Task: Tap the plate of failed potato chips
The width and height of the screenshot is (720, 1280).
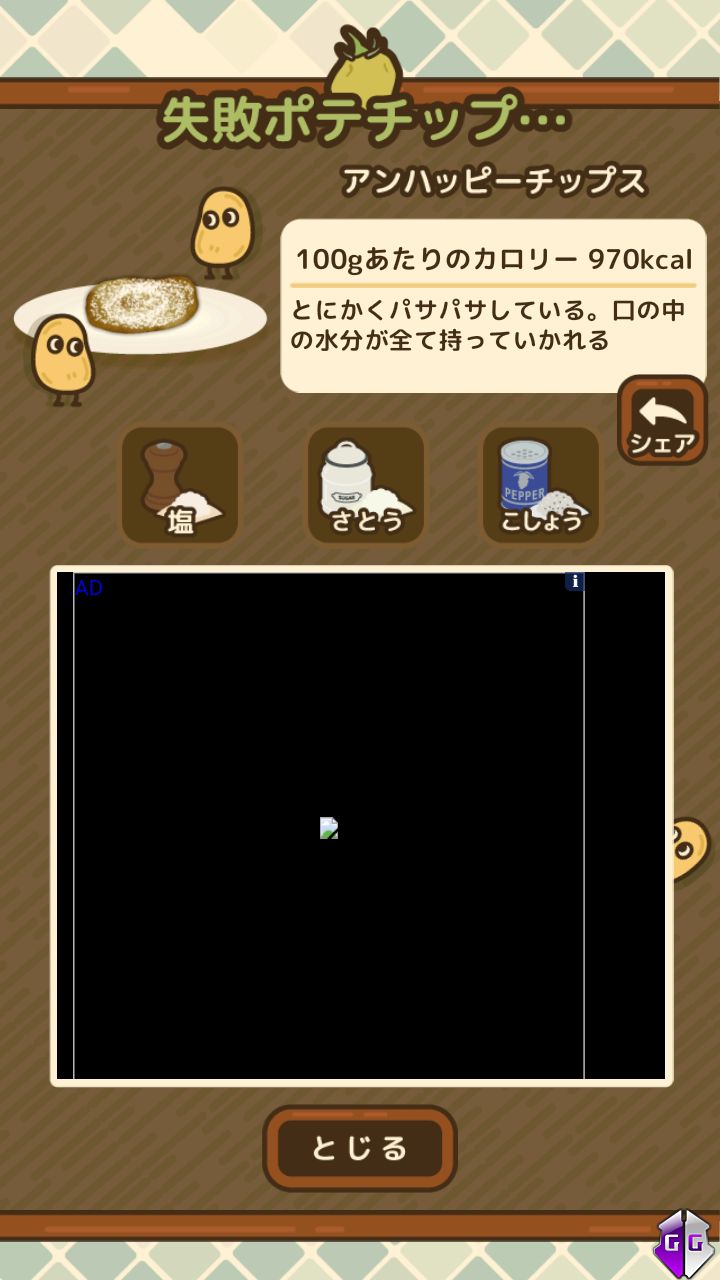Action: pyautogui.click(x=140, y=305)
